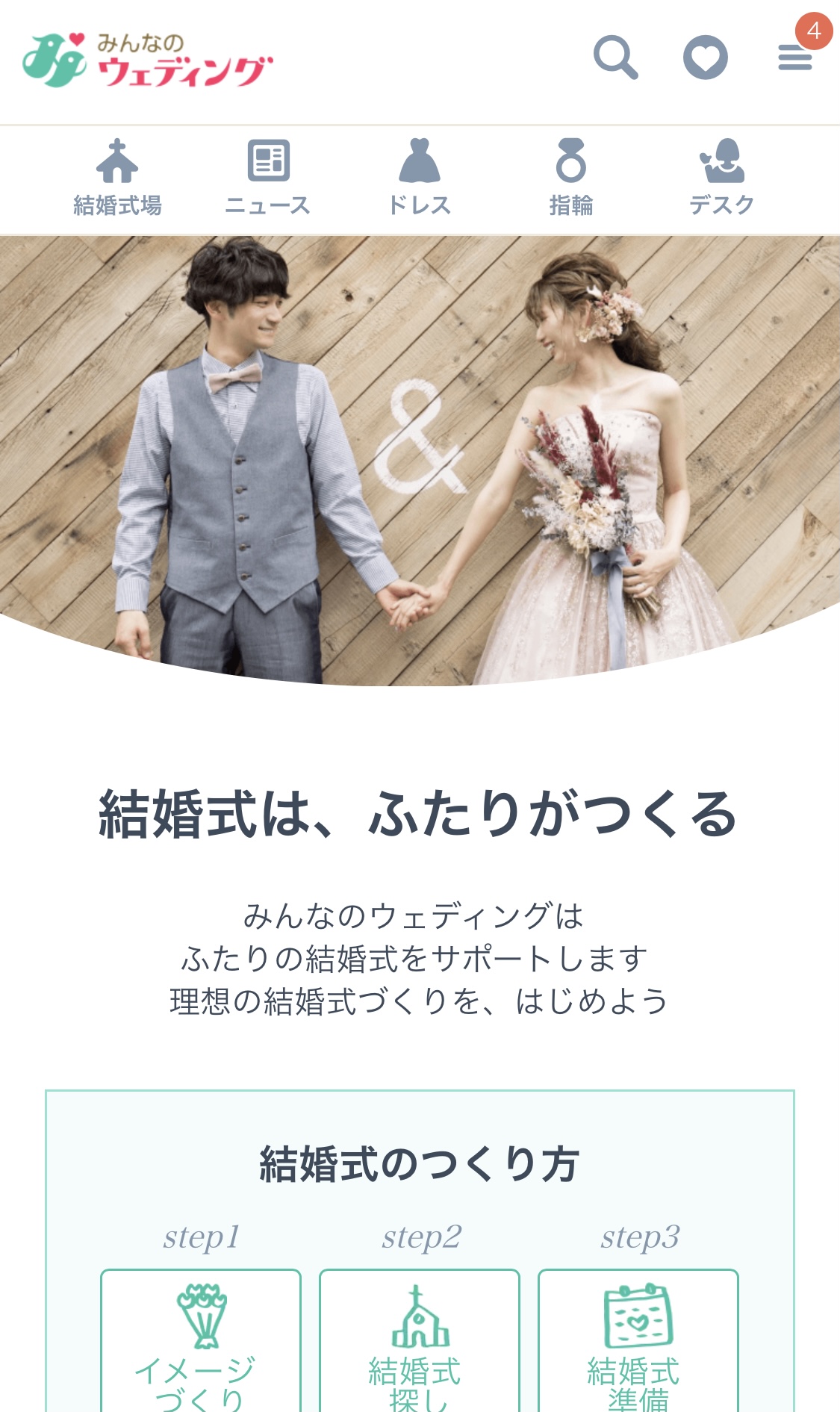Open the hamburger menu
This screenshot has height=1412, width=840.
(x=795, y=57)
